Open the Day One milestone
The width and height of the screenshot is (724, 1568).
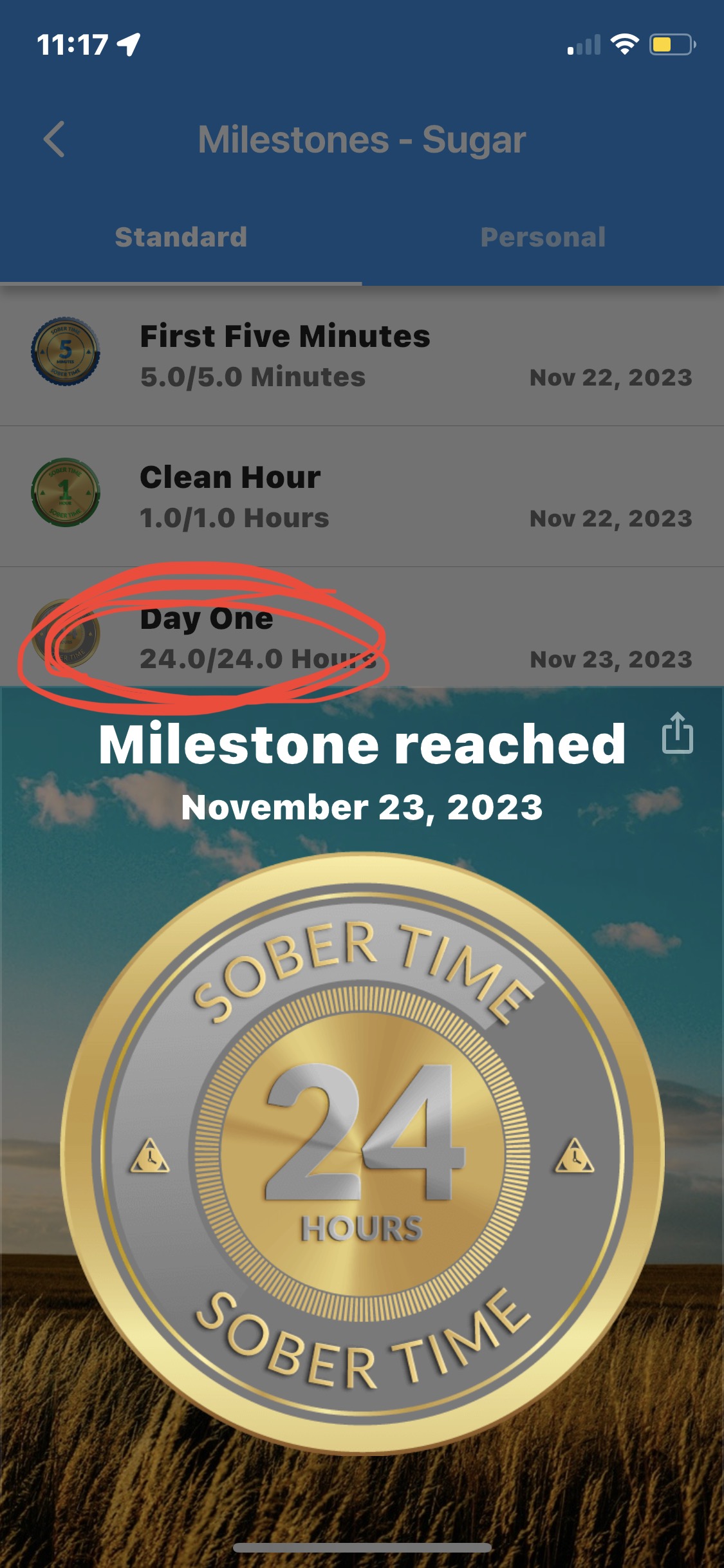[362, 637]
